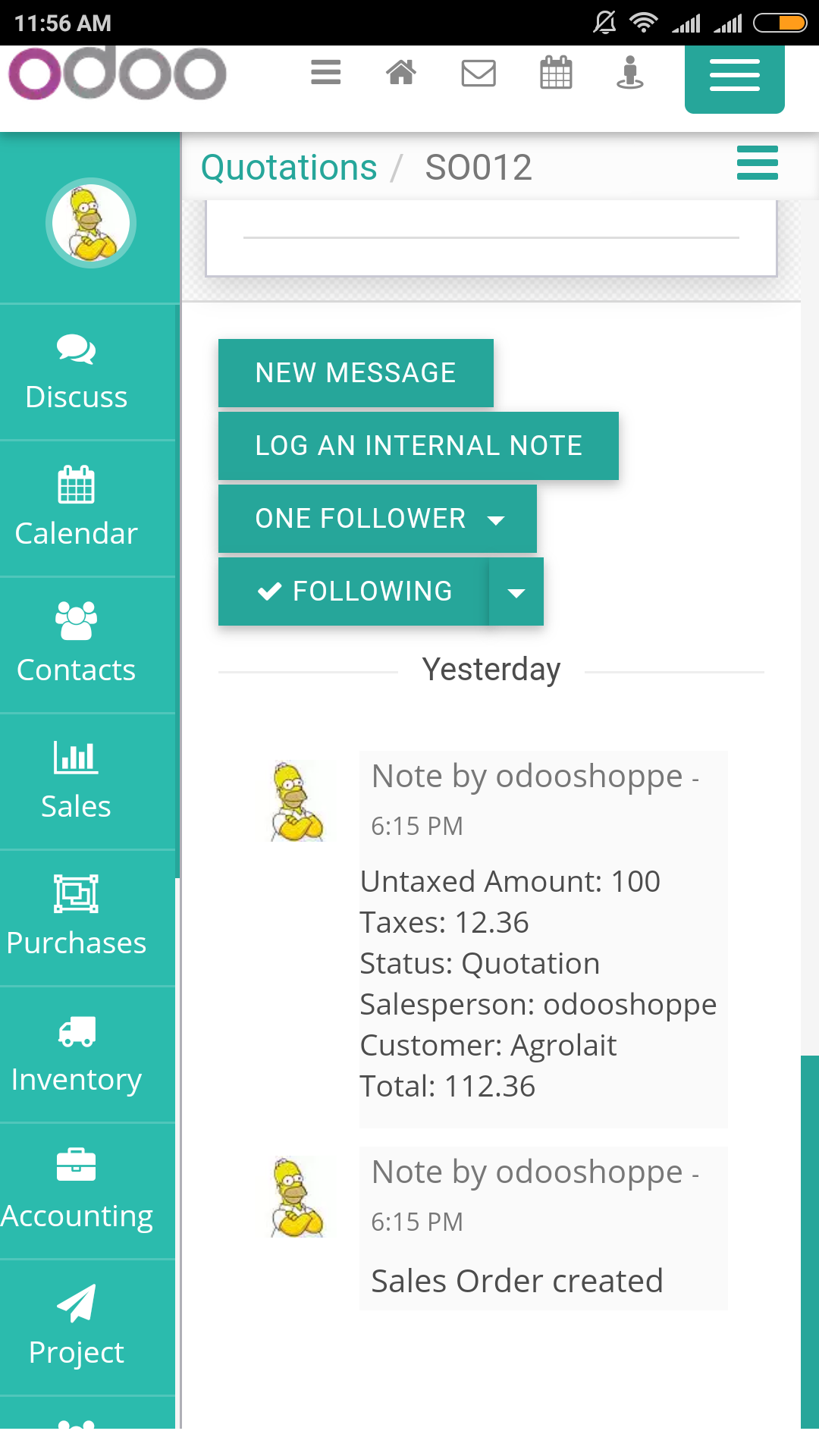Expand the One Follower dropdown
The width and height of the screenshot is (819, 1456).
(x=378, y=519)
